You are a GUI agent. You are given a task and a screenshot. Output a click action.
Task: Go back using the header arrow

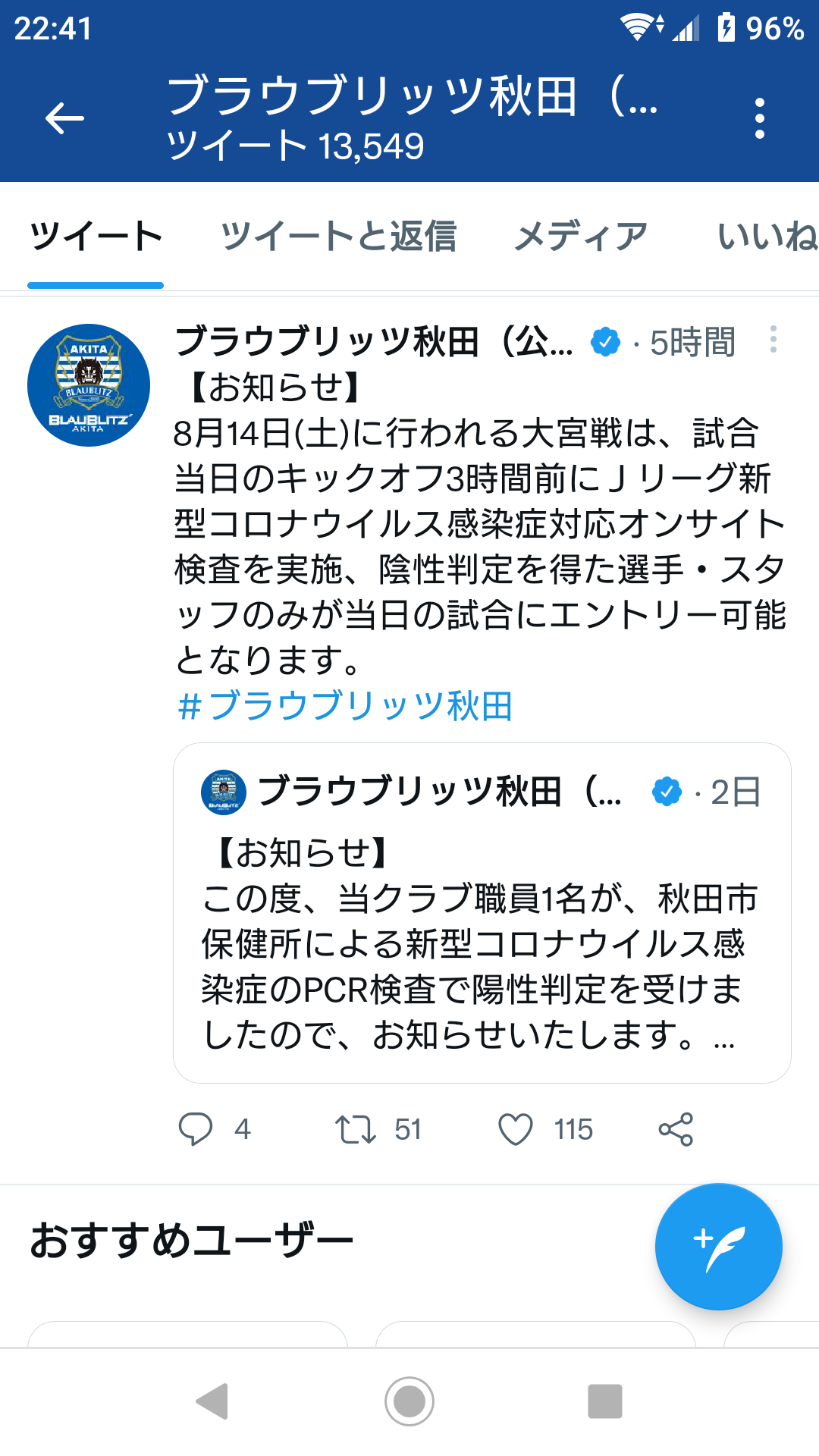click(x=64, y=118)
